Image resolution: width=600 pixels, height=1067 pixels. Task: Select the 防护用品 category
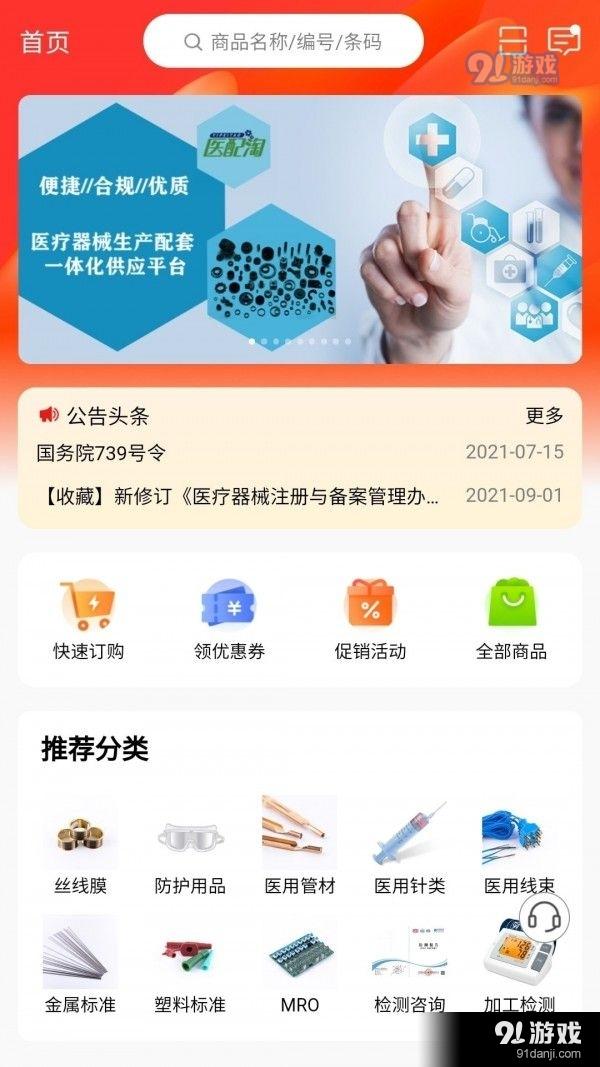190,846
